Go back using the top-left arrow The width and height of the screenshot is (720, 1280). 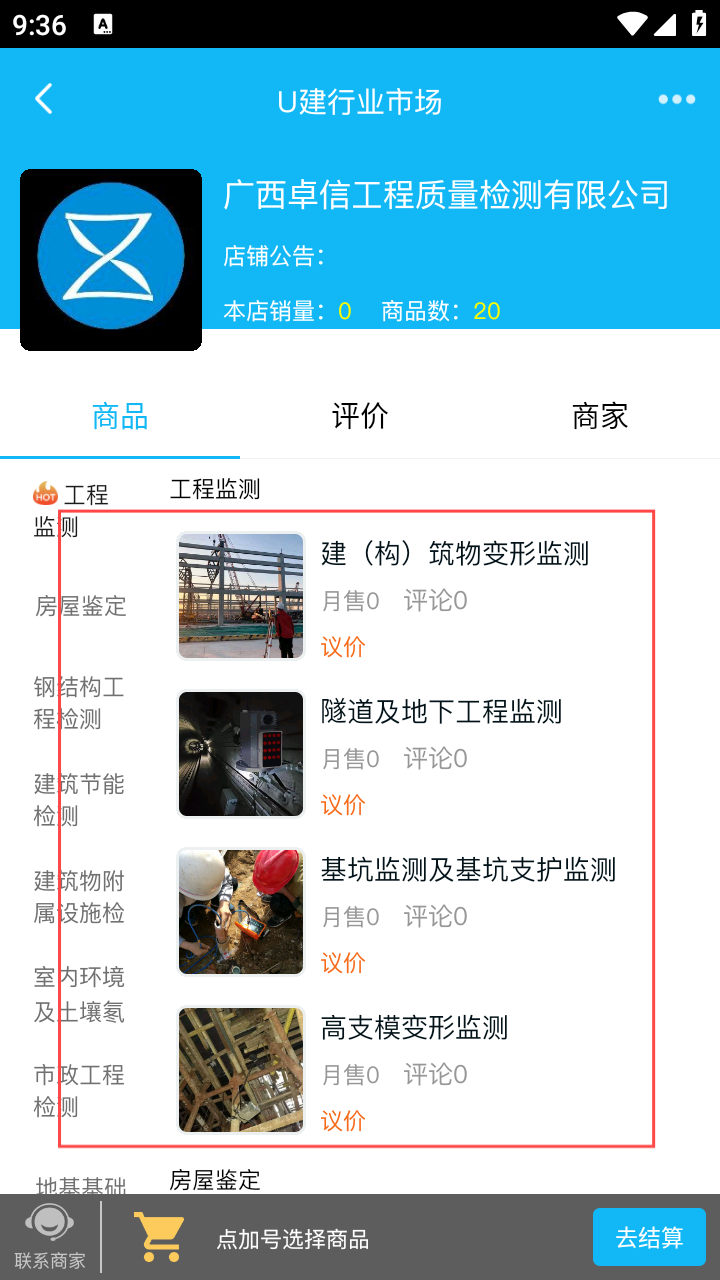(44, 99)
